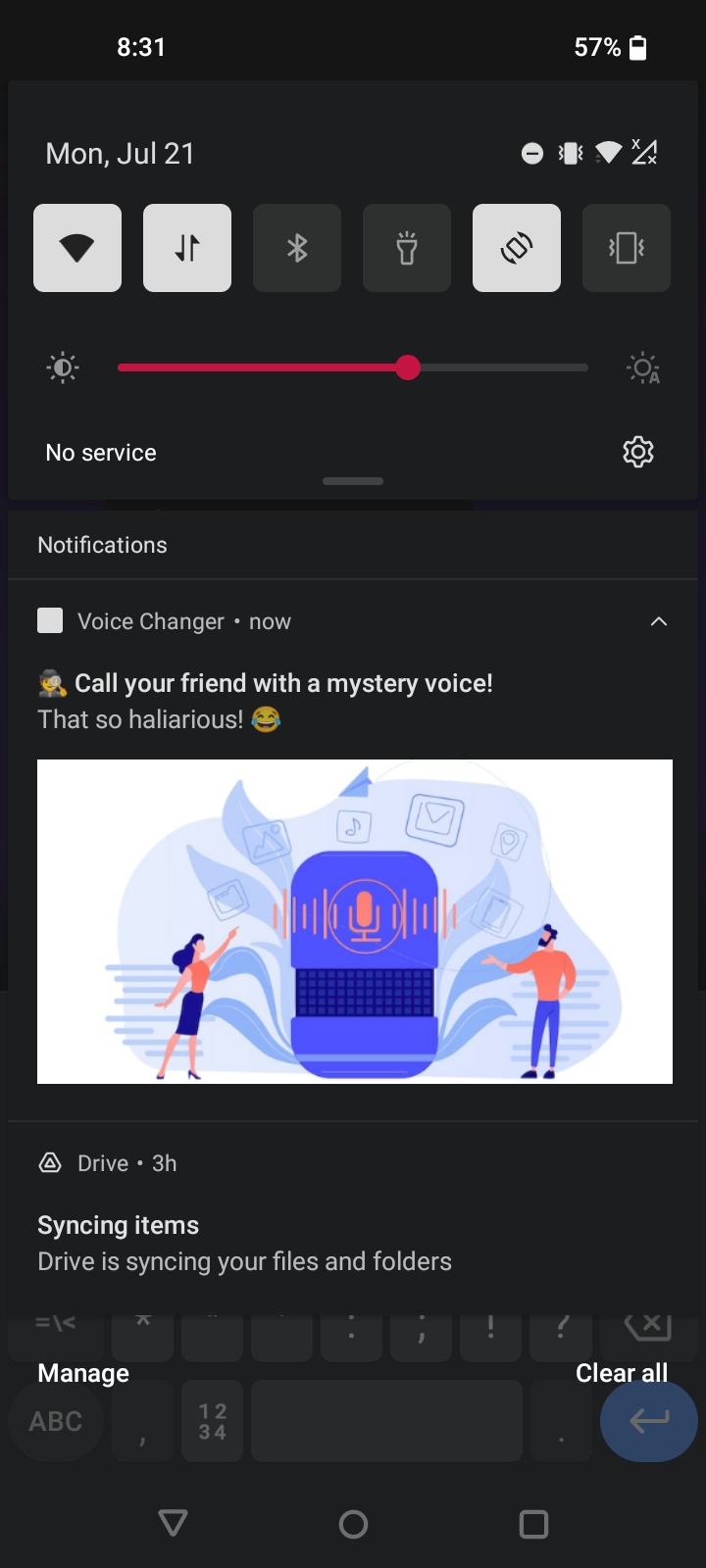Toggle the vibrate mode tile
Viewport: 706px width, 1568px height.
[627, 248]
